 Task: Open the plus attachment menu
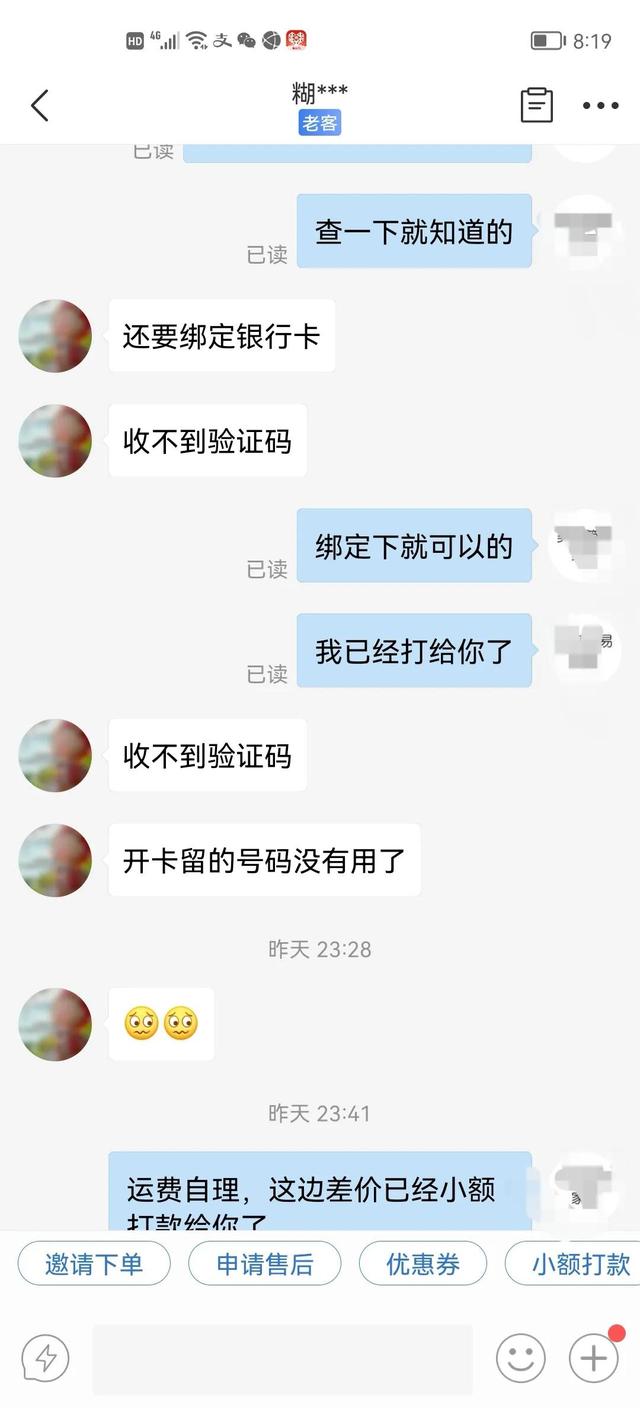594,1358
